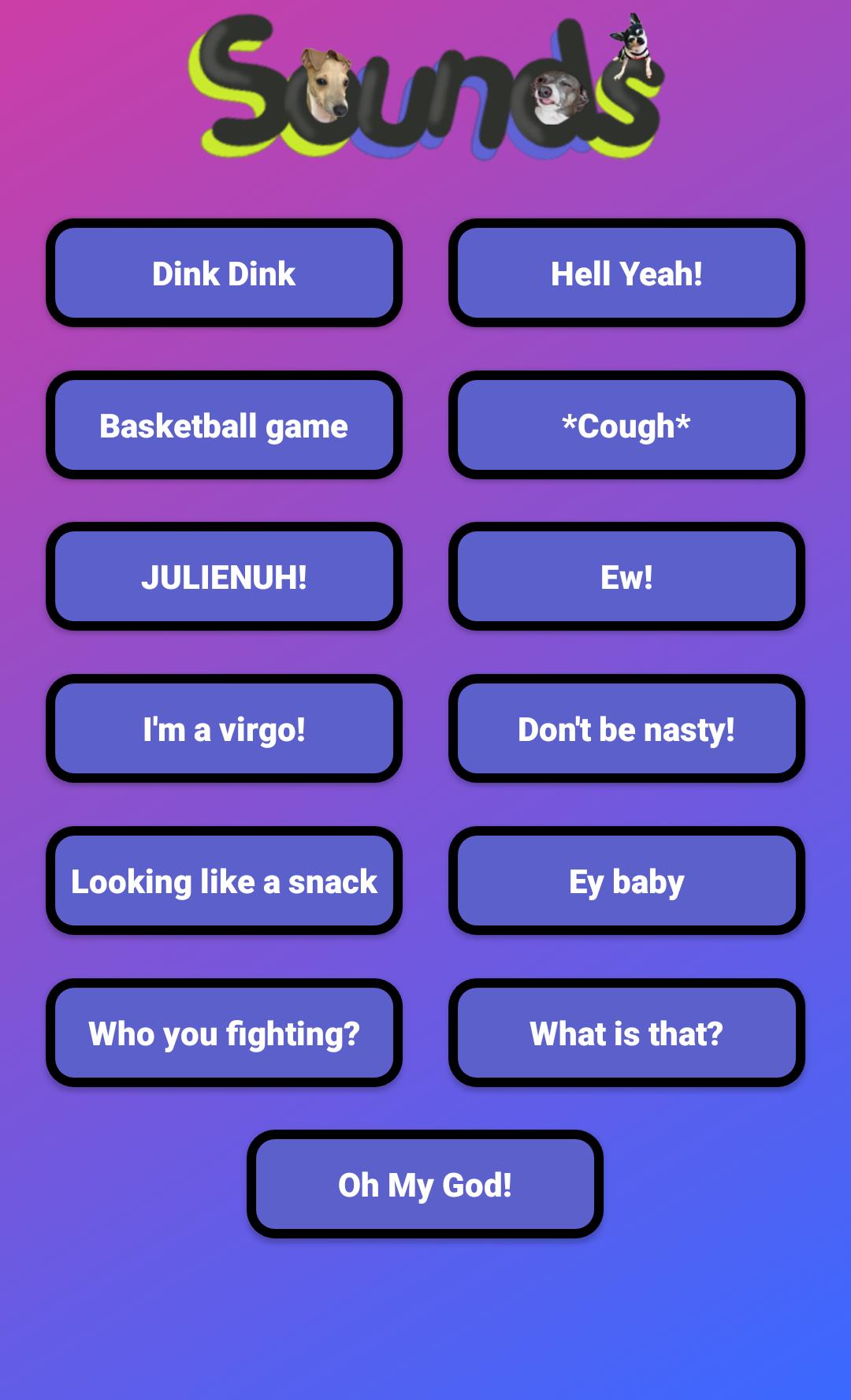Trigger the Ew! sound
The height and width of the screenshot is (1400, 851).
pyautogui.click(x=626, y=577)
